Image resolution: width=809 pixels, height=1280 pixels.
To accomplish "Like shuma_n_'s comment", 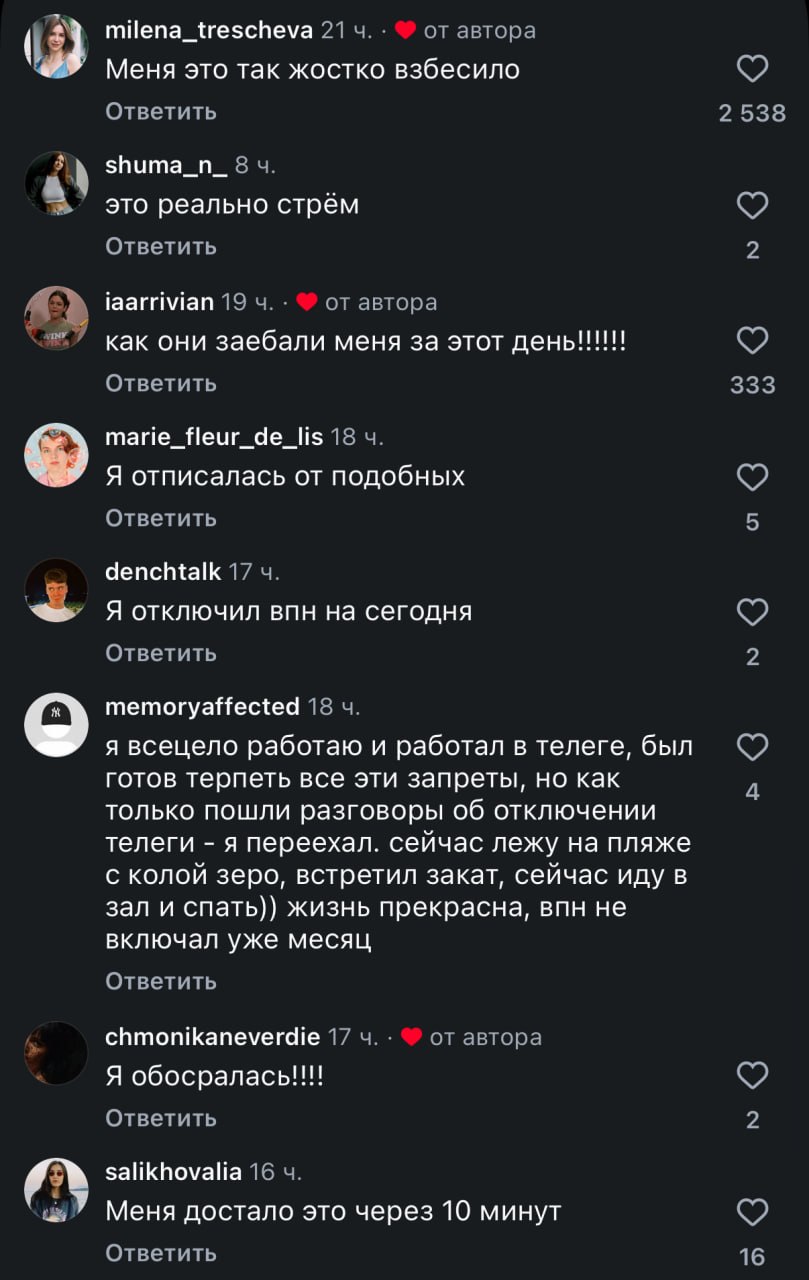I will (752, 206).
